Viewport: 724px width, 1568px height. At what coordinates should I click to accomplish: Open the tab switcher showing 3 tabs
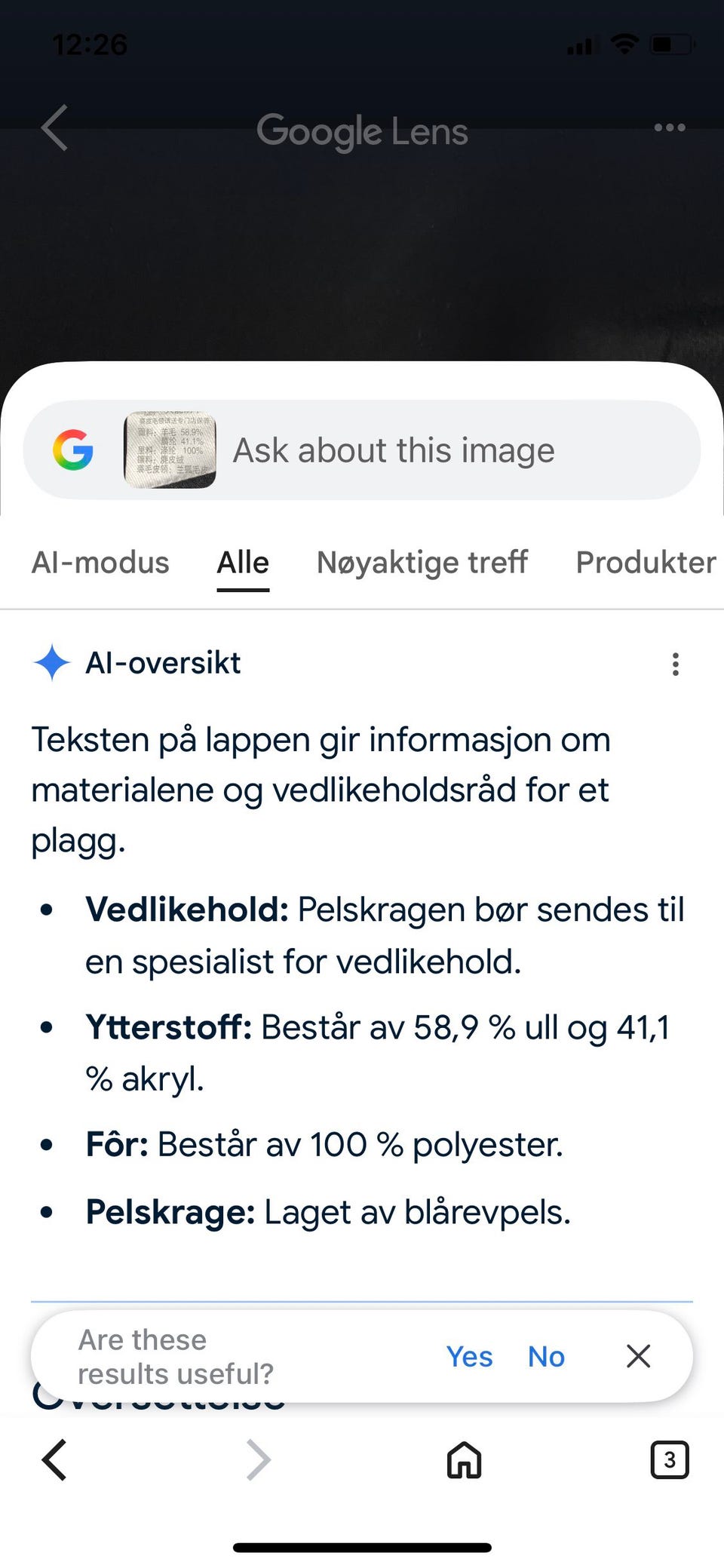tap(669, 1460)
